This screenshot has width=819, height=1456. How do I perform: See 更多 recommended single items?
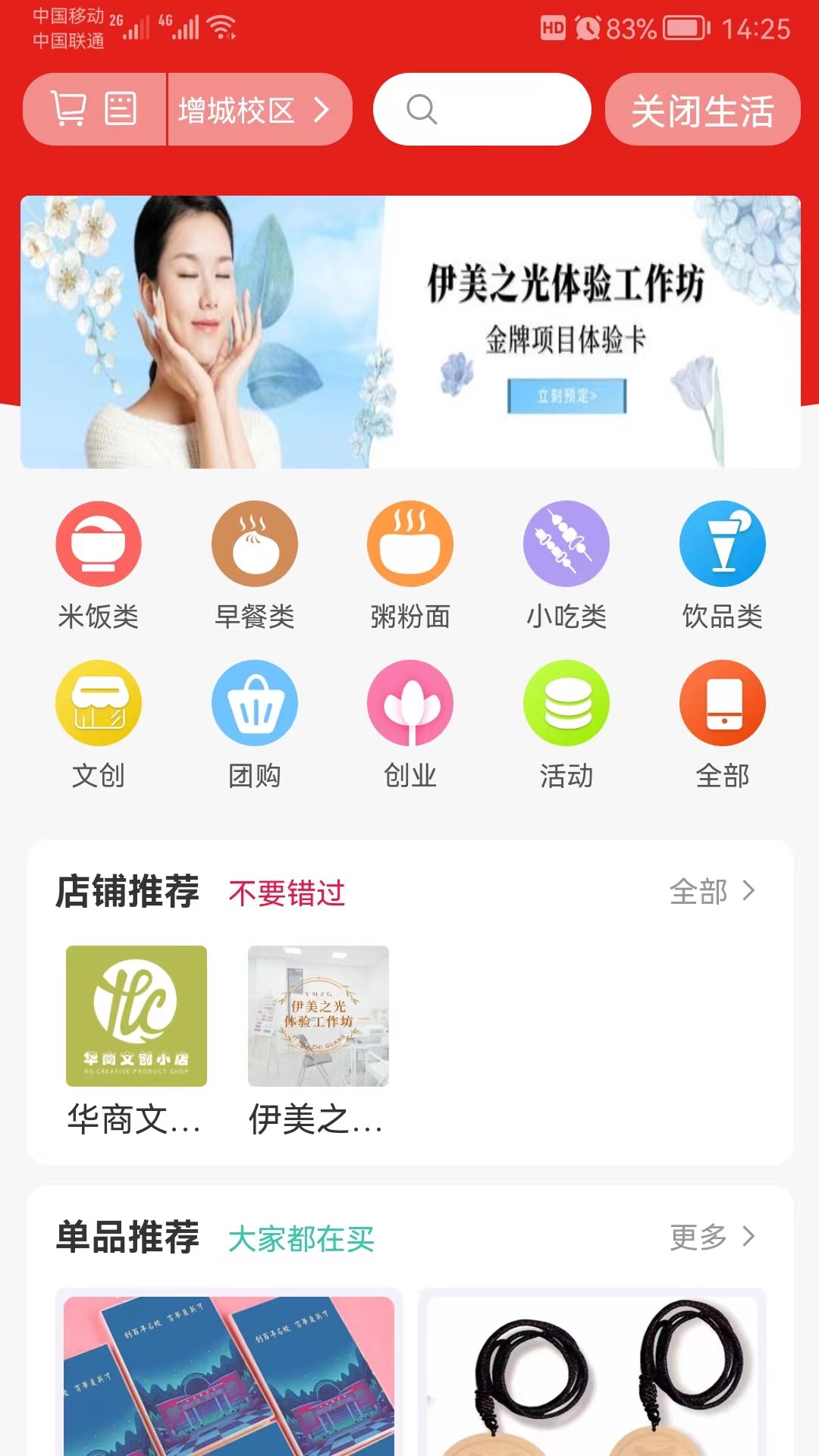pyautogui.click(x=711, y=1237)
